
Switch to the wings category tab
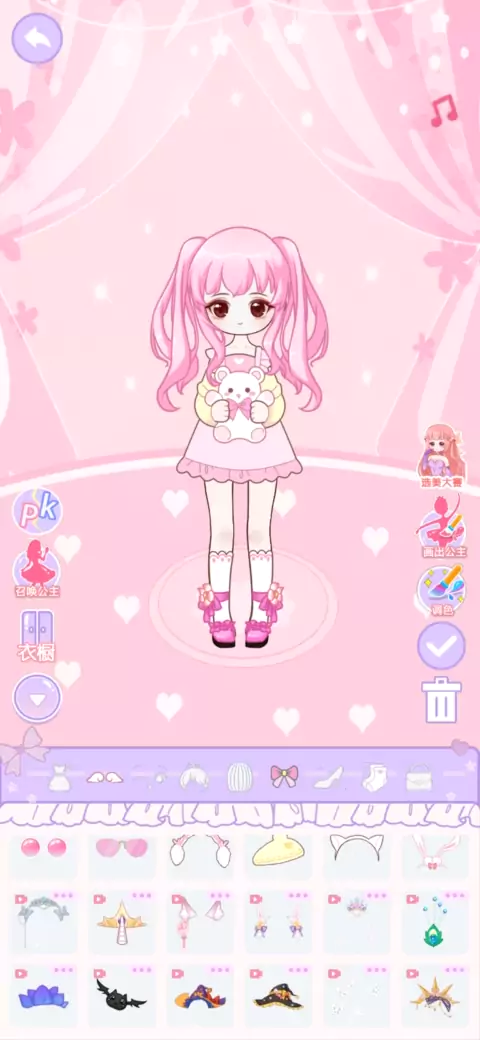105,777
